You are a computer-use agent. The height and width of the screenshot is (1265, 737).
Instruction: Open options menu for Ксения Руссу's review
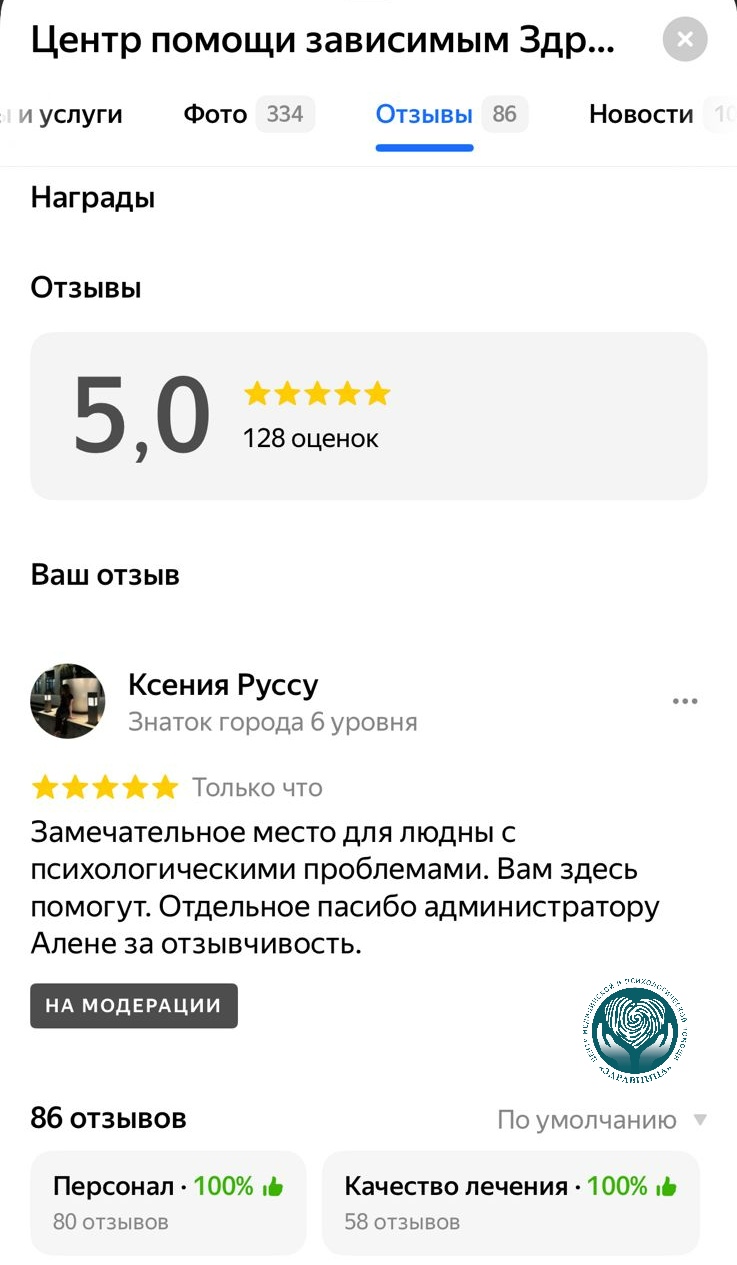(685, 701)
